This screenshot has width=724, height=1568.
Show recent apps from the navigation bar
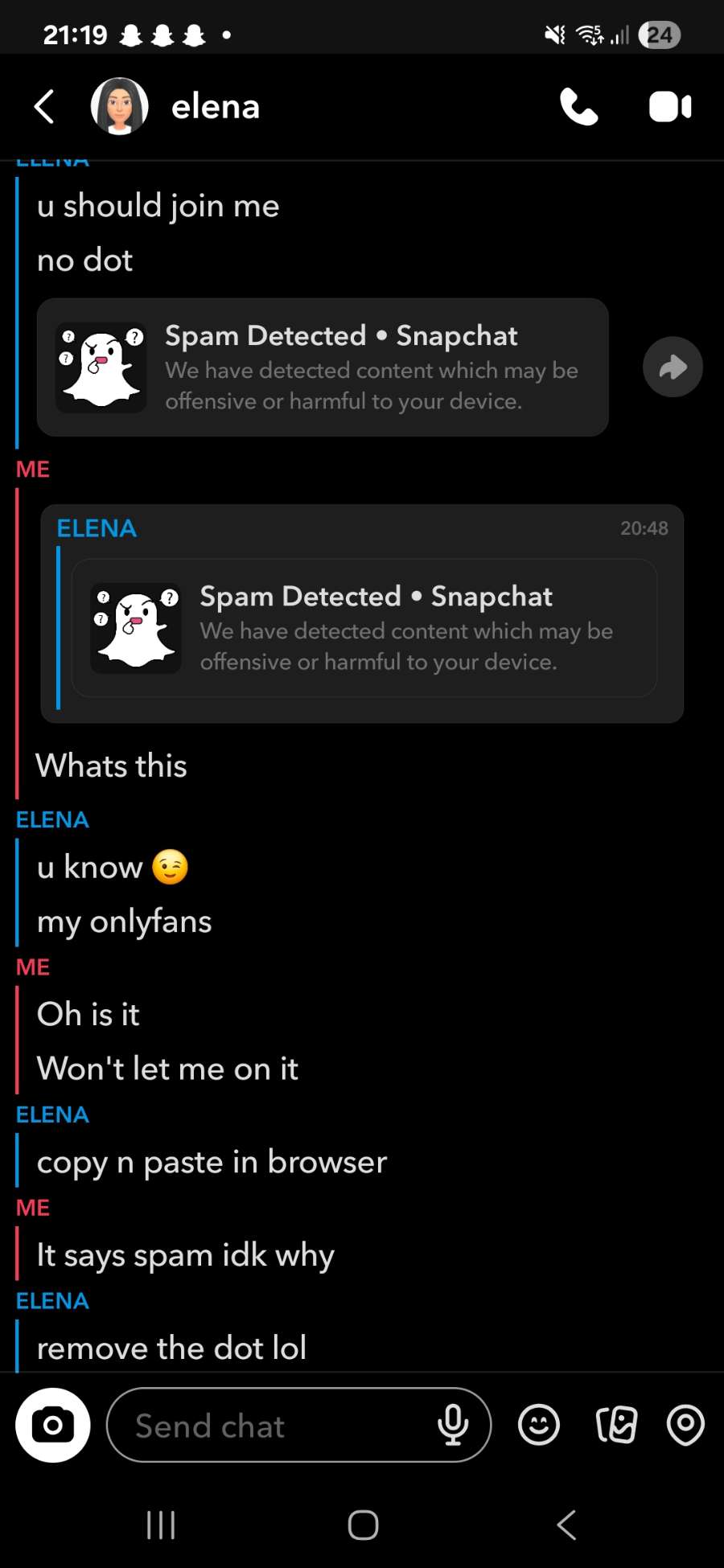click(161, 1525)
